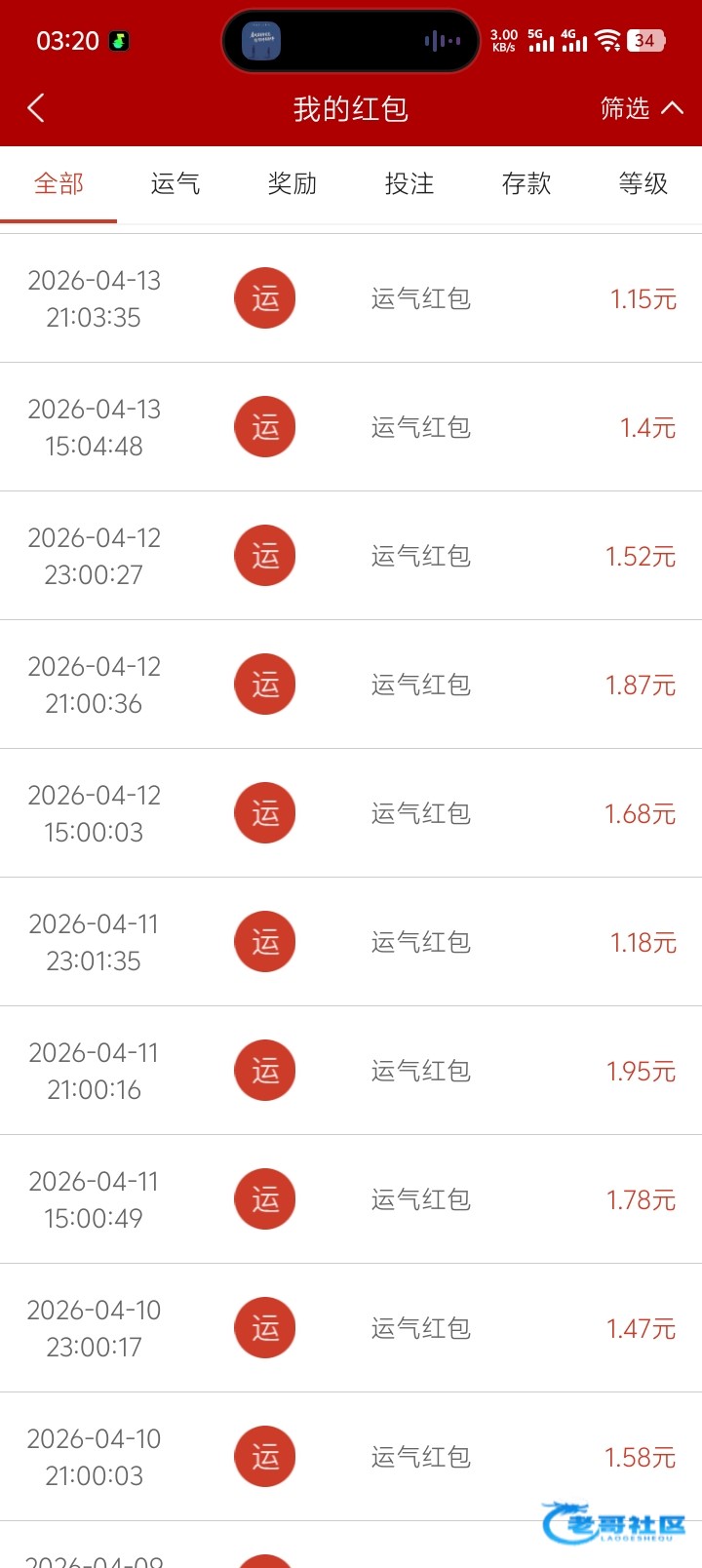Viewport: 702px width, 1568px height.
Task: Switch to the 运气 tab
Action: click(x=175, y=183)
